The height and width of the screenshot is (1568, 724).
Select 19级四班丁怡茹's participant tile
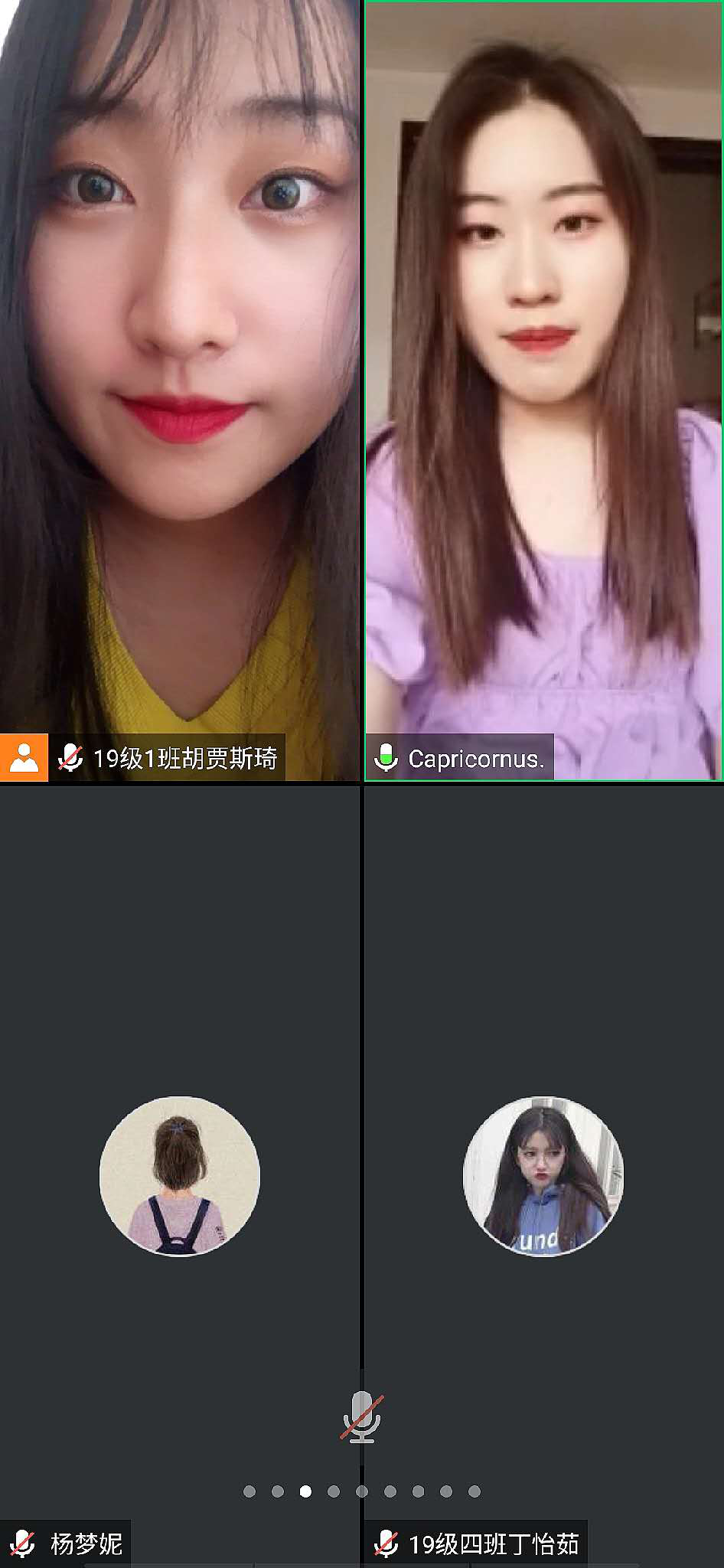[x=543, y=1175]
